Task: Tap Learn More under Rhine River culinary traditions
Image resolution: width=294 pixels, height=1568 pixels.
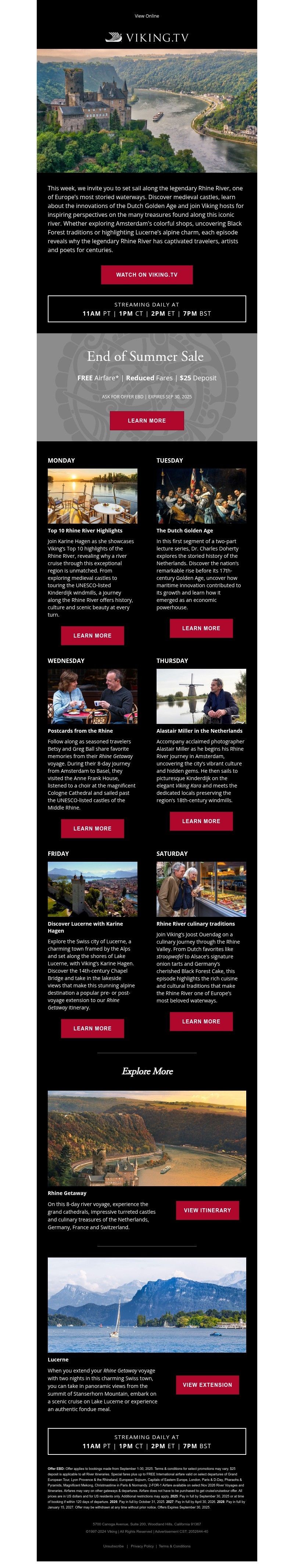Action: coord(201,1022)
